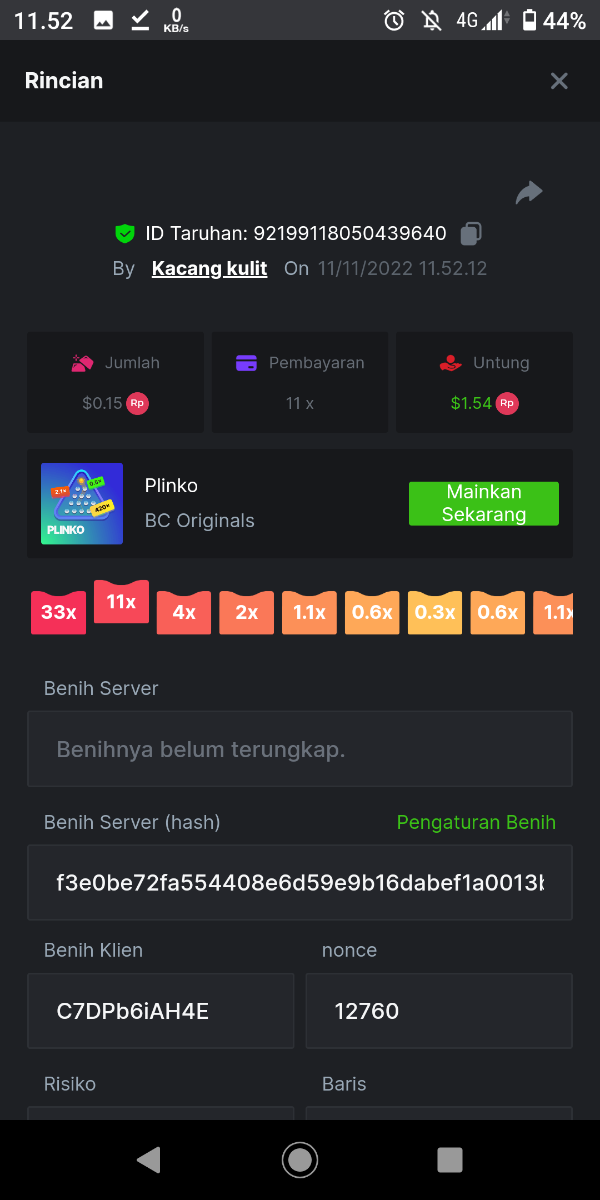Share this bet detail
Viewport: 600px width, 1200px height.
[529, 192]
